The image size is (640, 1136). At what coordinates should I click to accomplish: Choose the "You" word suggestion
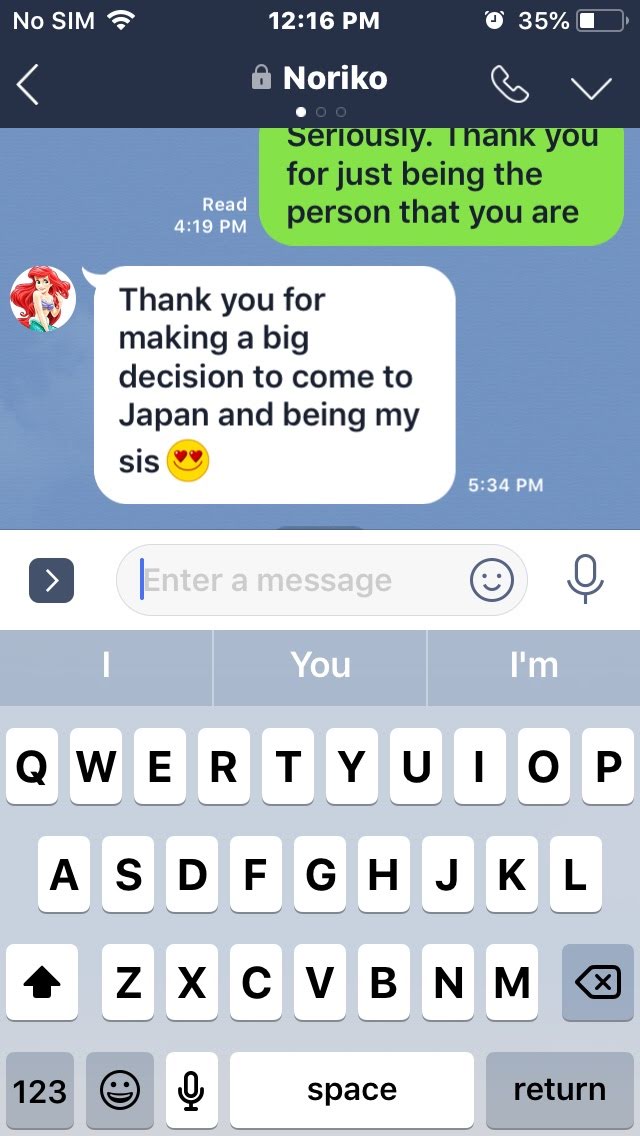coord(320,665)
